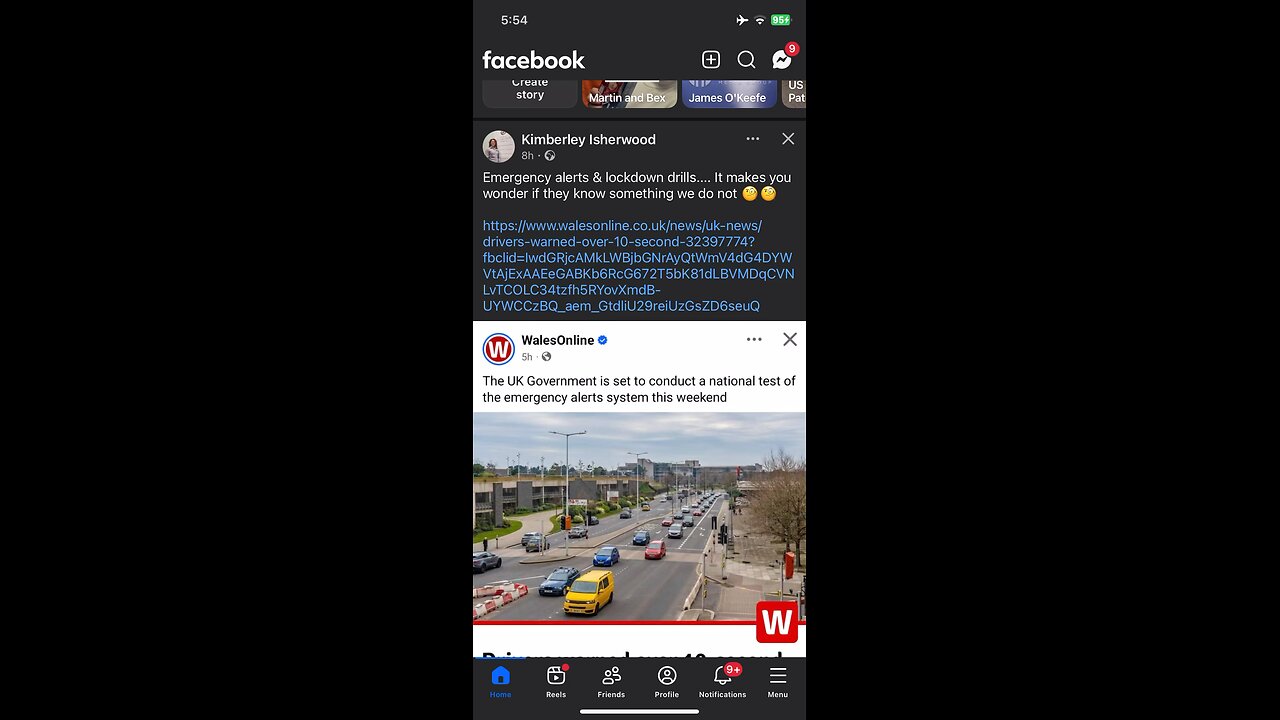Open options menu on Kimberley Isherwood's post
This screenshot has height=720, width=1280.
[x=753, y=139]
